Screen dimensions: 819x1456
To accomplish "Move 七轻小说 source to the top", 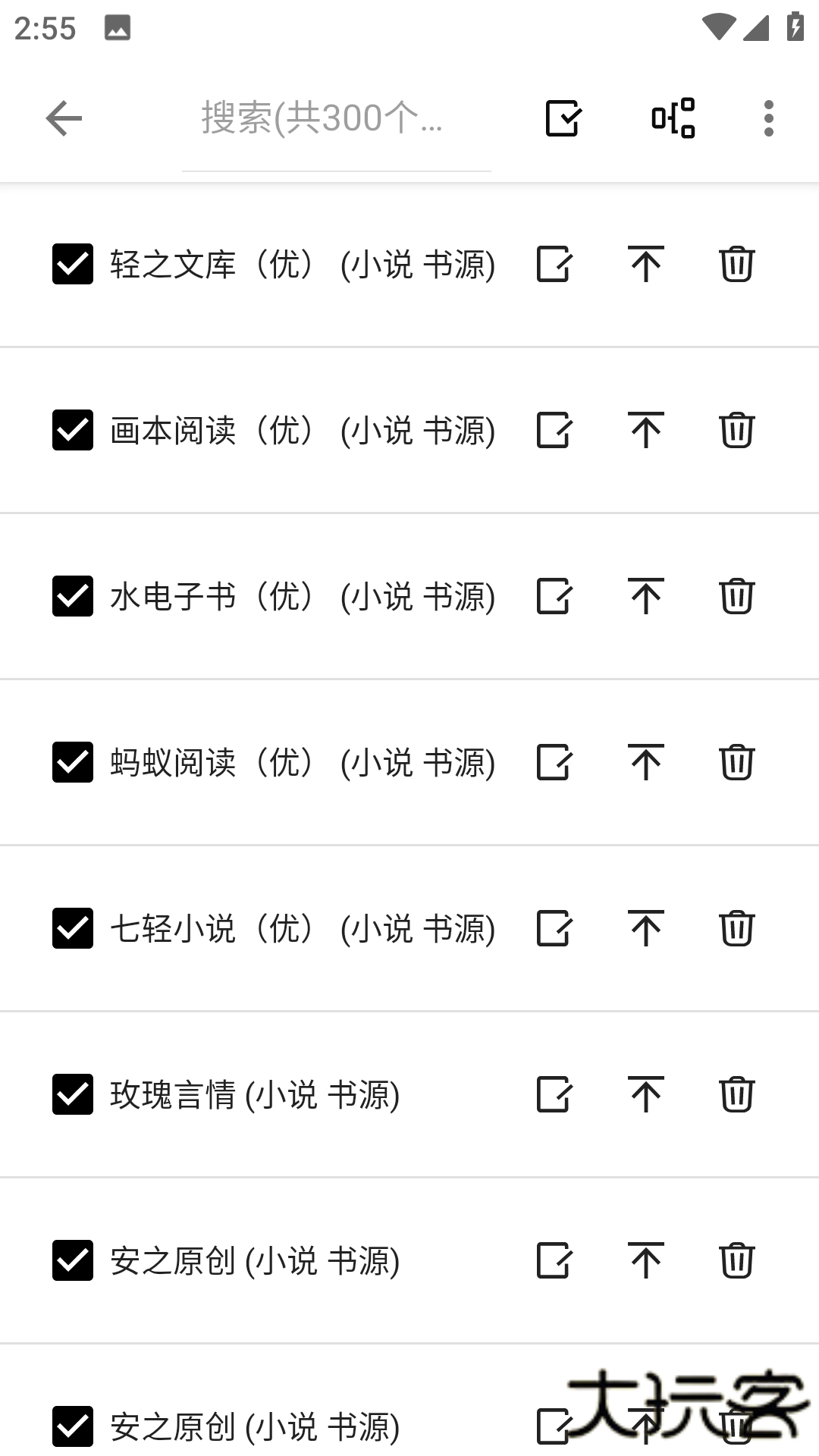I will point(644,927).
